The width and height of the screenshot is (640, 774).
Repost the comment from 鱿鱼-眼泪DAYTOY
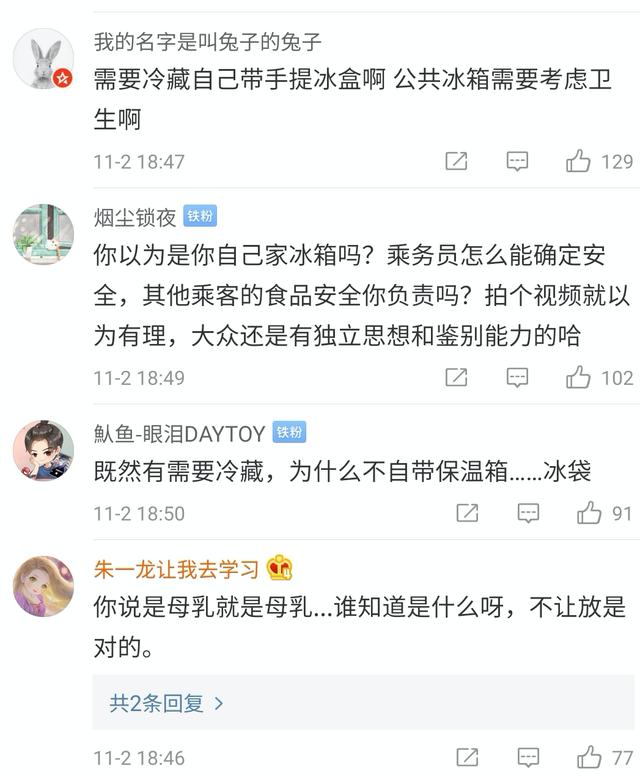(467, 513)
